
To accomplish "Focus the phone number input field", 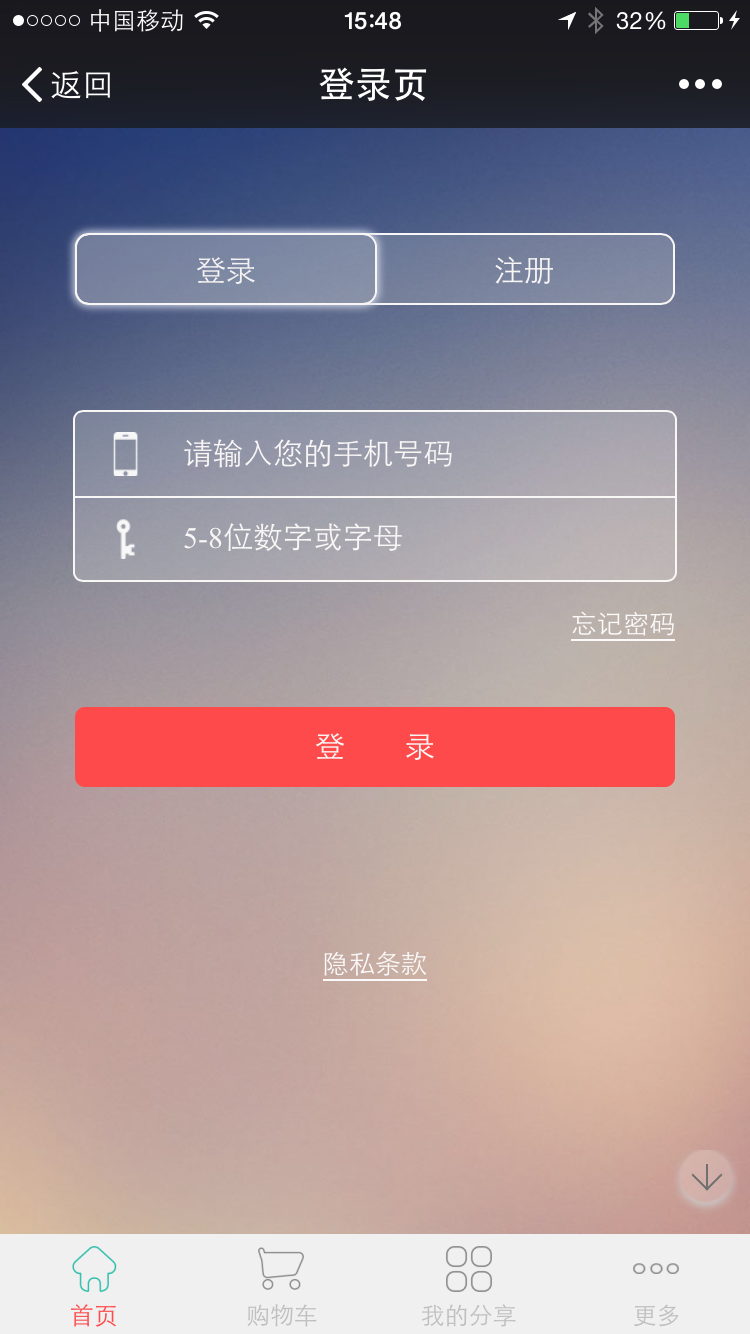I will (375, 454).
